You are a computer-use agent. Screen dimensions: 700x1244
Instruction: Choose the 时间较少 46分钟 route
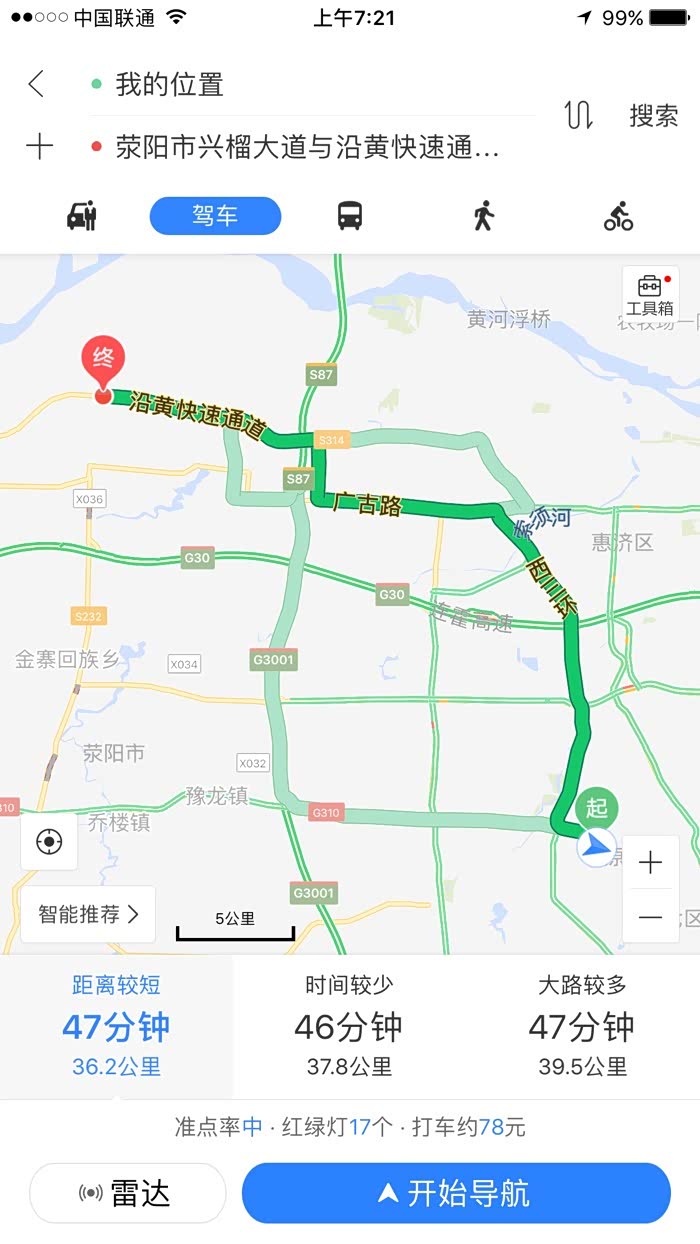[349, 1026]
